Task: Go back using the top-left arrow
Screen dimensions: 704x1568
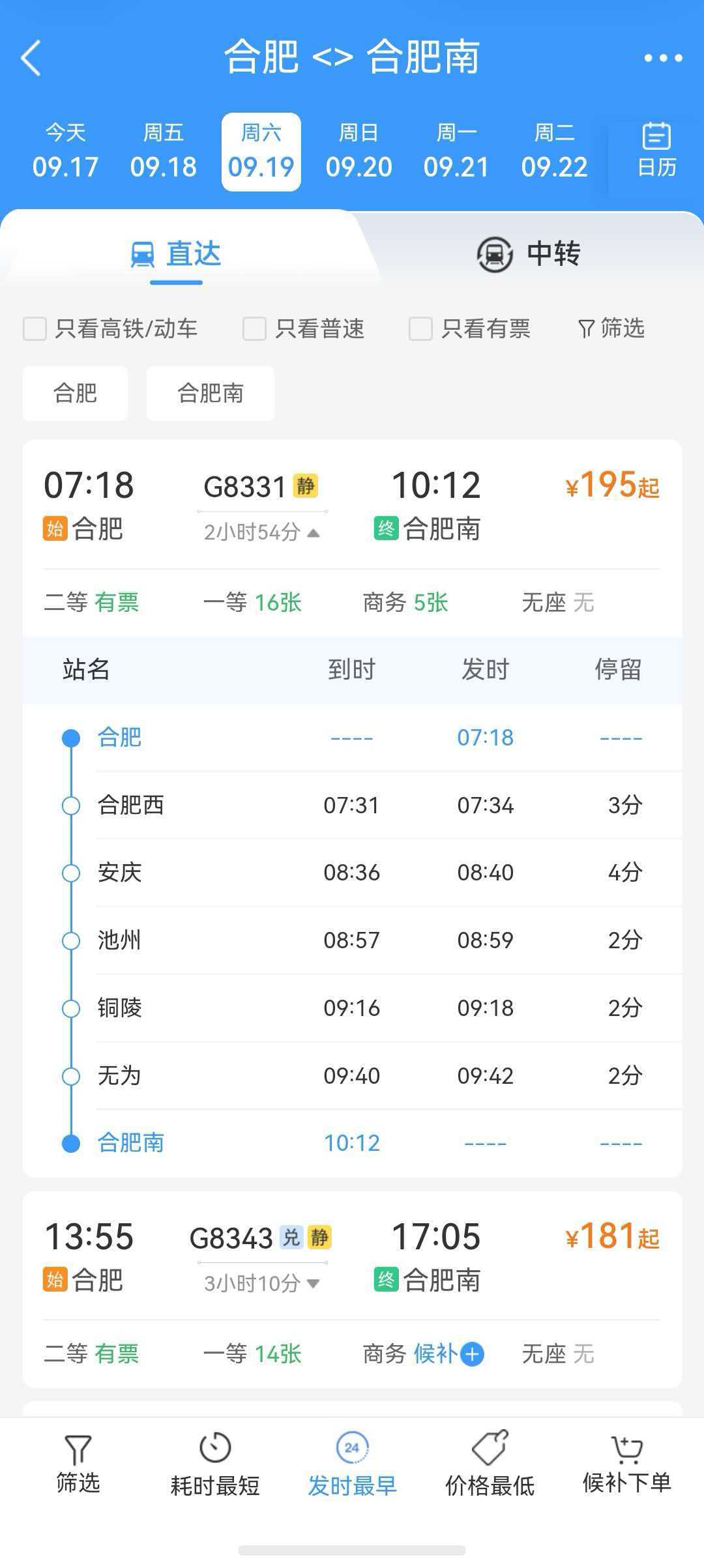Action: [31, 57]
